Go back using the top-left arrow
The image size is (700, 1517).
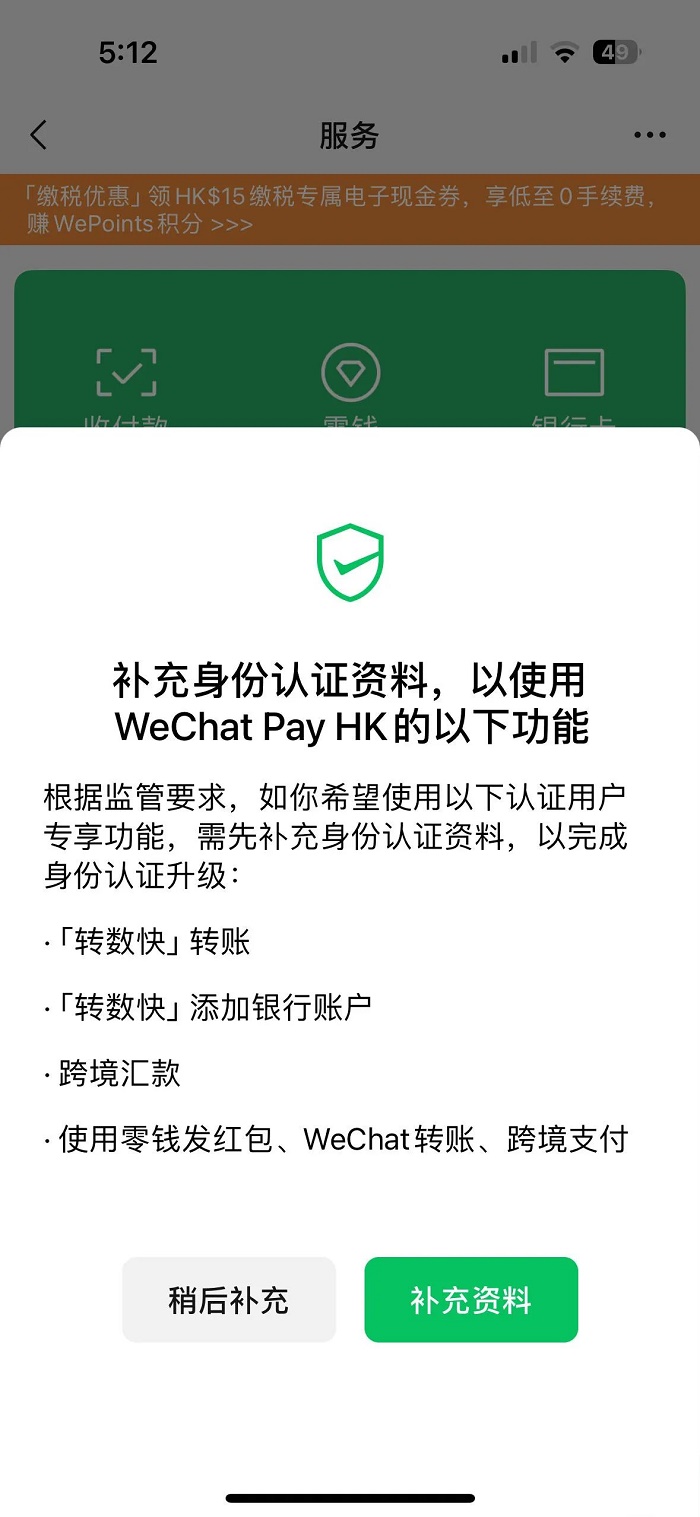(x=39, y=135)
